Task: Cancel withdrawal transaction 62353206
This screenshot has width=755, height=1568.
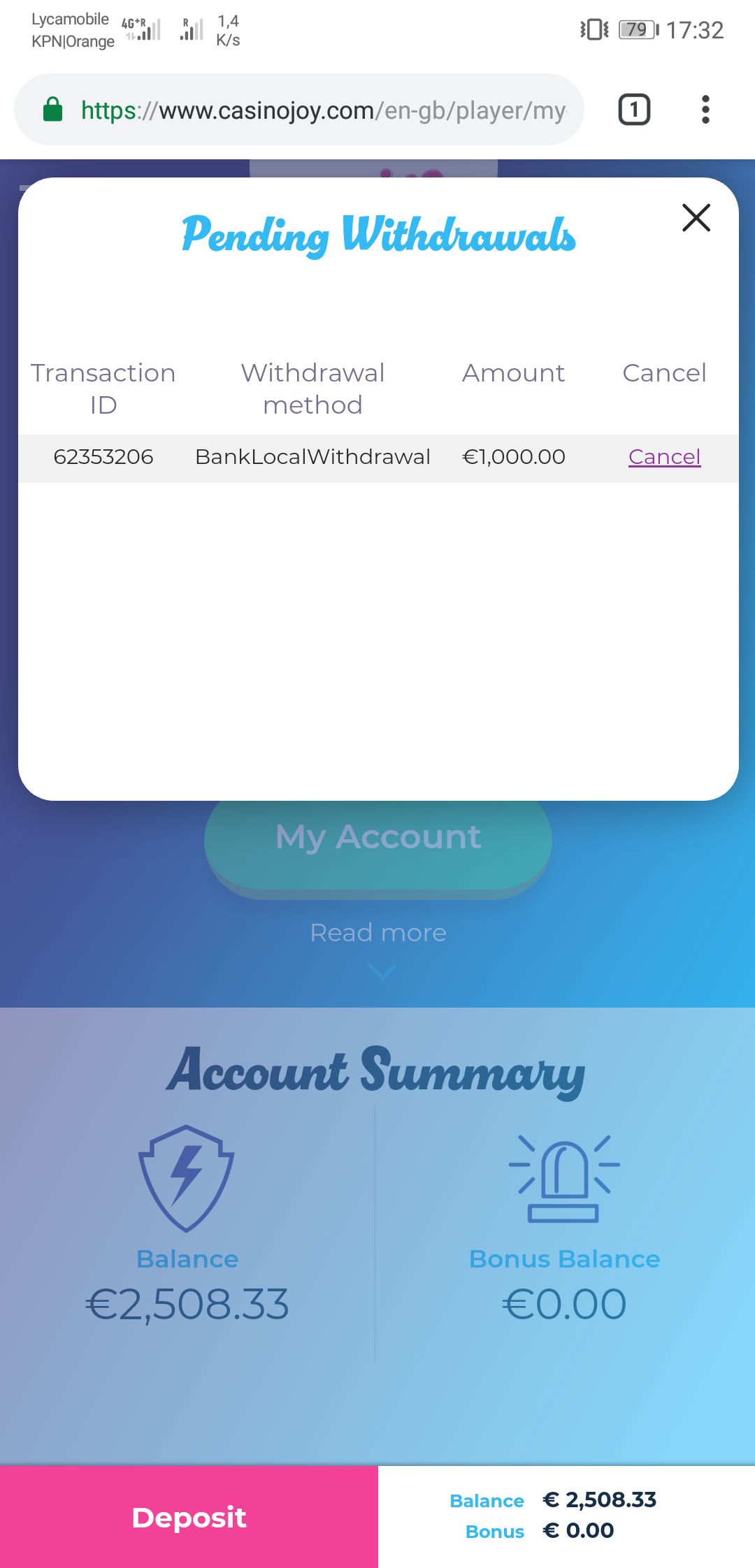Action: click(664, 457)
